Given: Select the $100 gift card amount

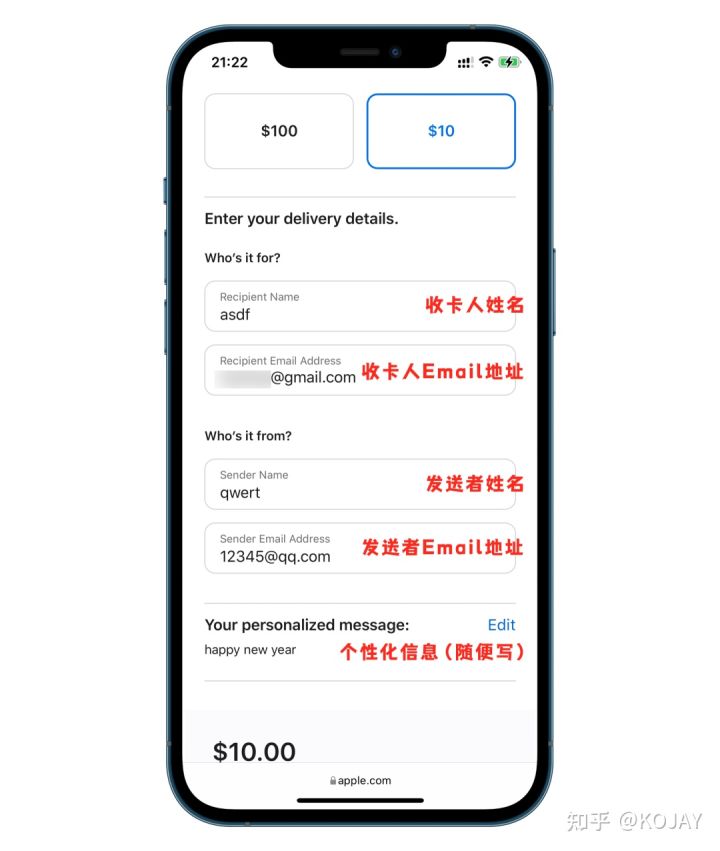Looking at the screenshot, I should (x=279, y=131).
